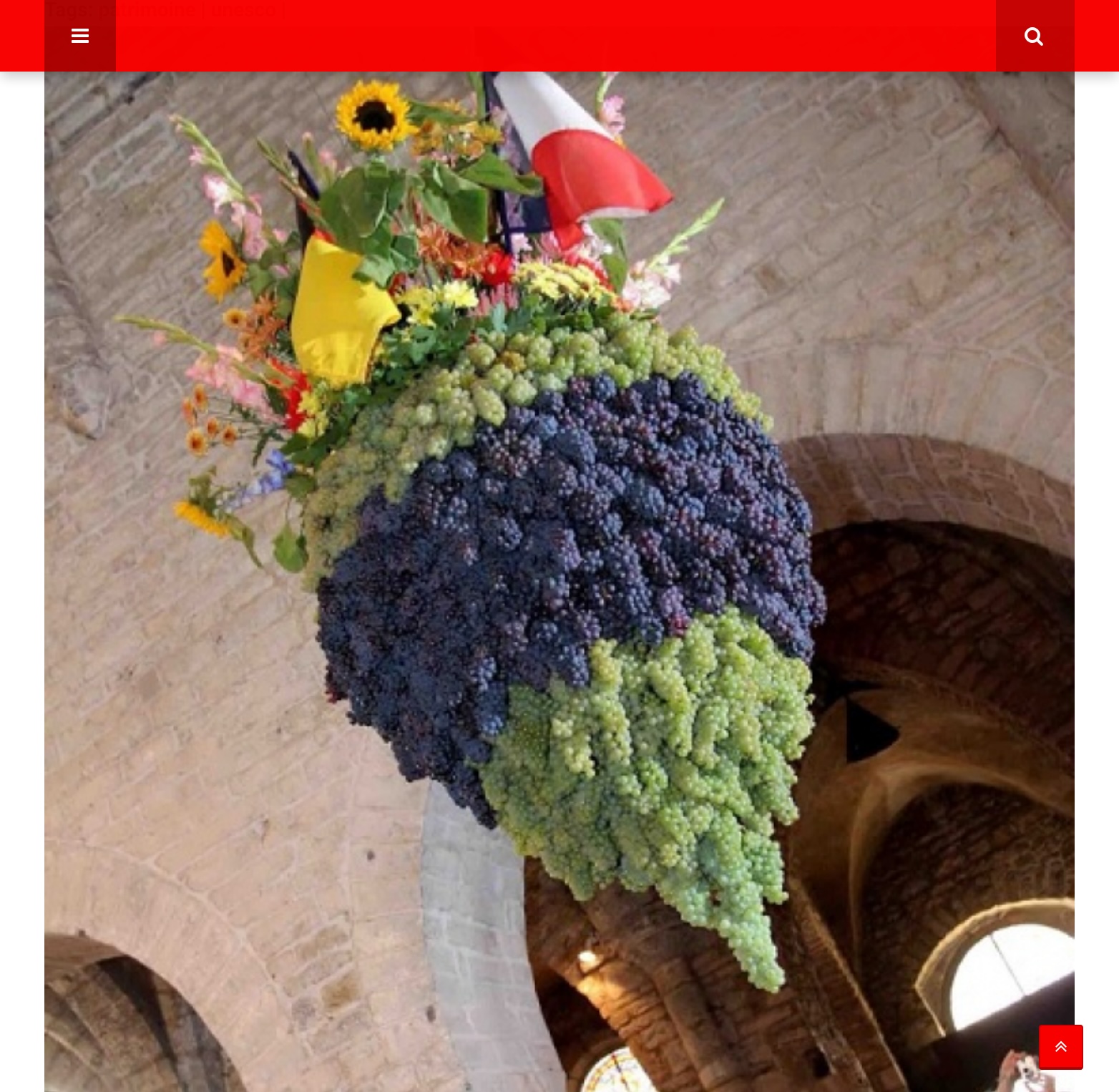Open the hamburger navigation menu
The width and height of the screenshot is (1119, 1092).
[x=80, y=36]
